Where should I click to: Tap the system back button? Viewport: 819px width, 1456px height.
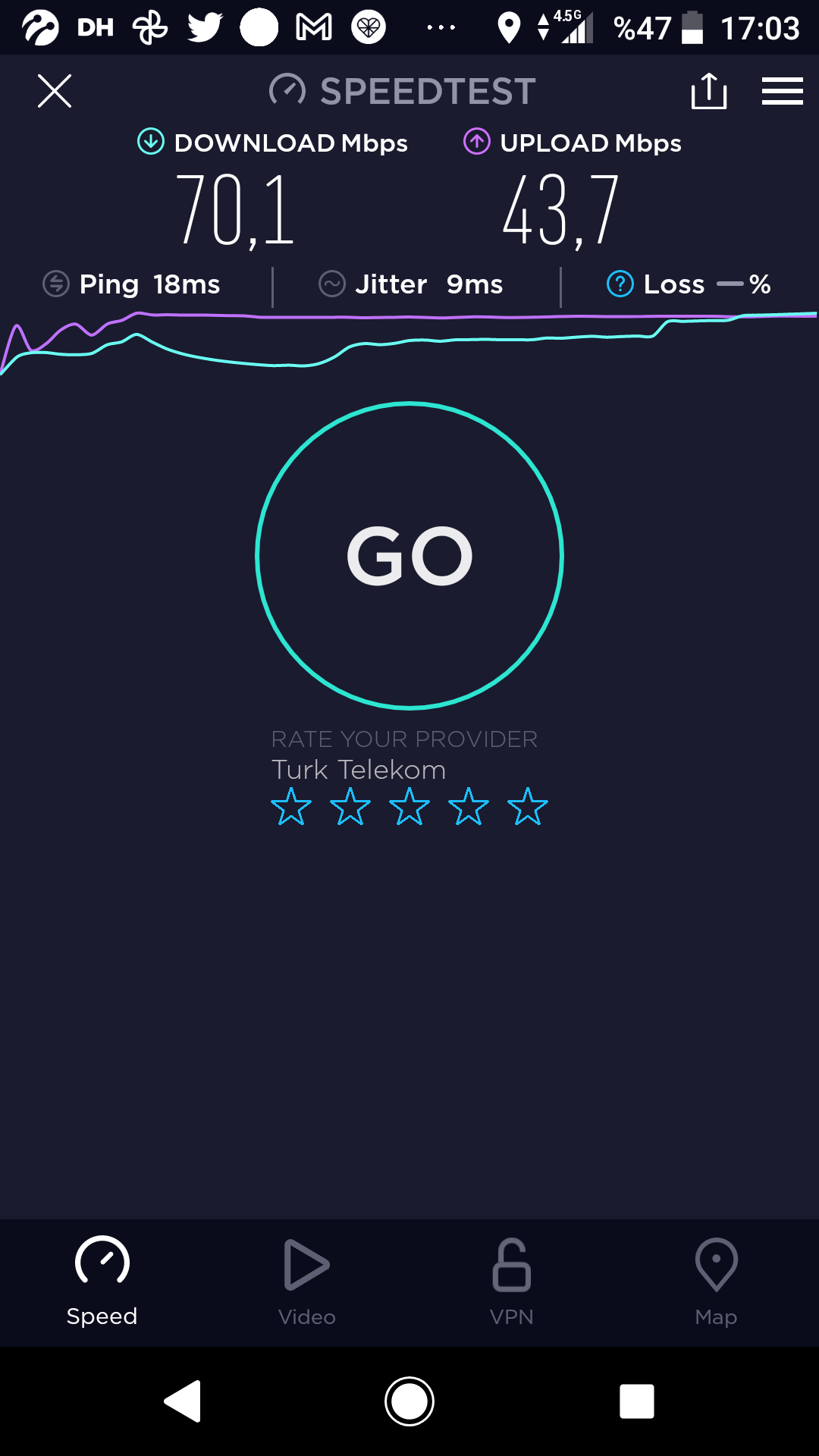(x=183, y=1401)
